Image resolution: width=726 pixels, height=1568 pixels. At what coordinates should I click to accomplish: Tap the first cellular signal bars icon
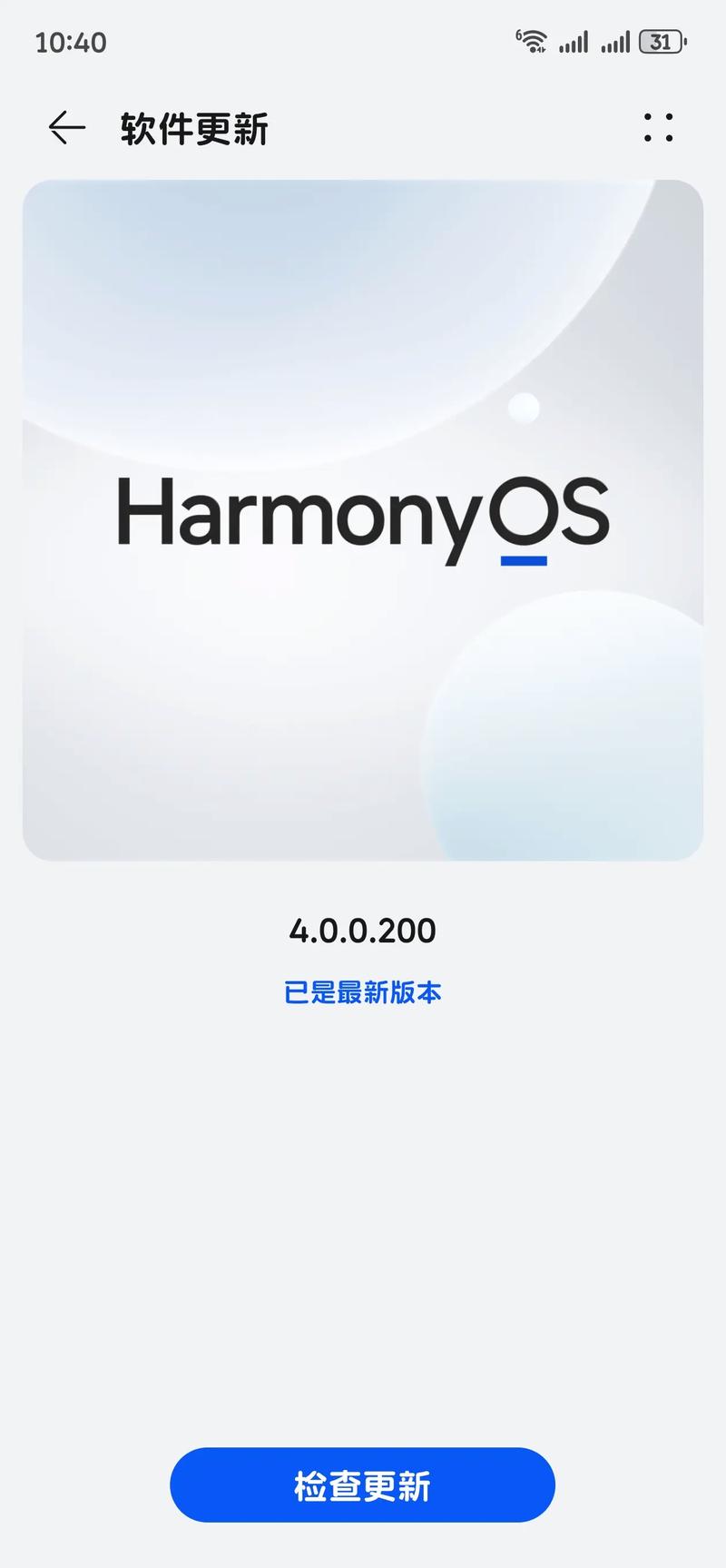(574, 42)
